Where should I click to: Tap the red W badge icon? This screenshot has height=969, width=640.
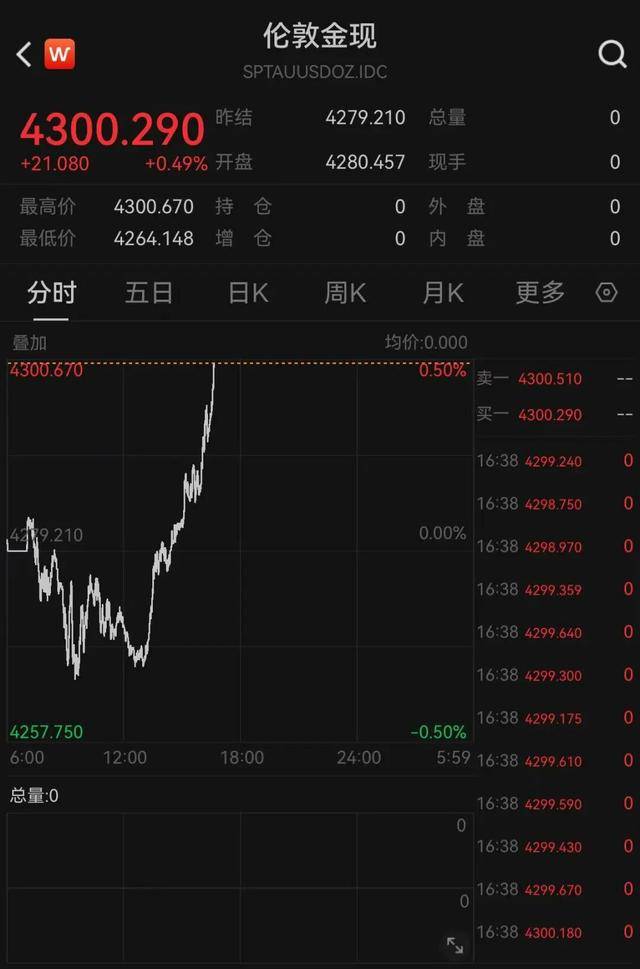60,54
